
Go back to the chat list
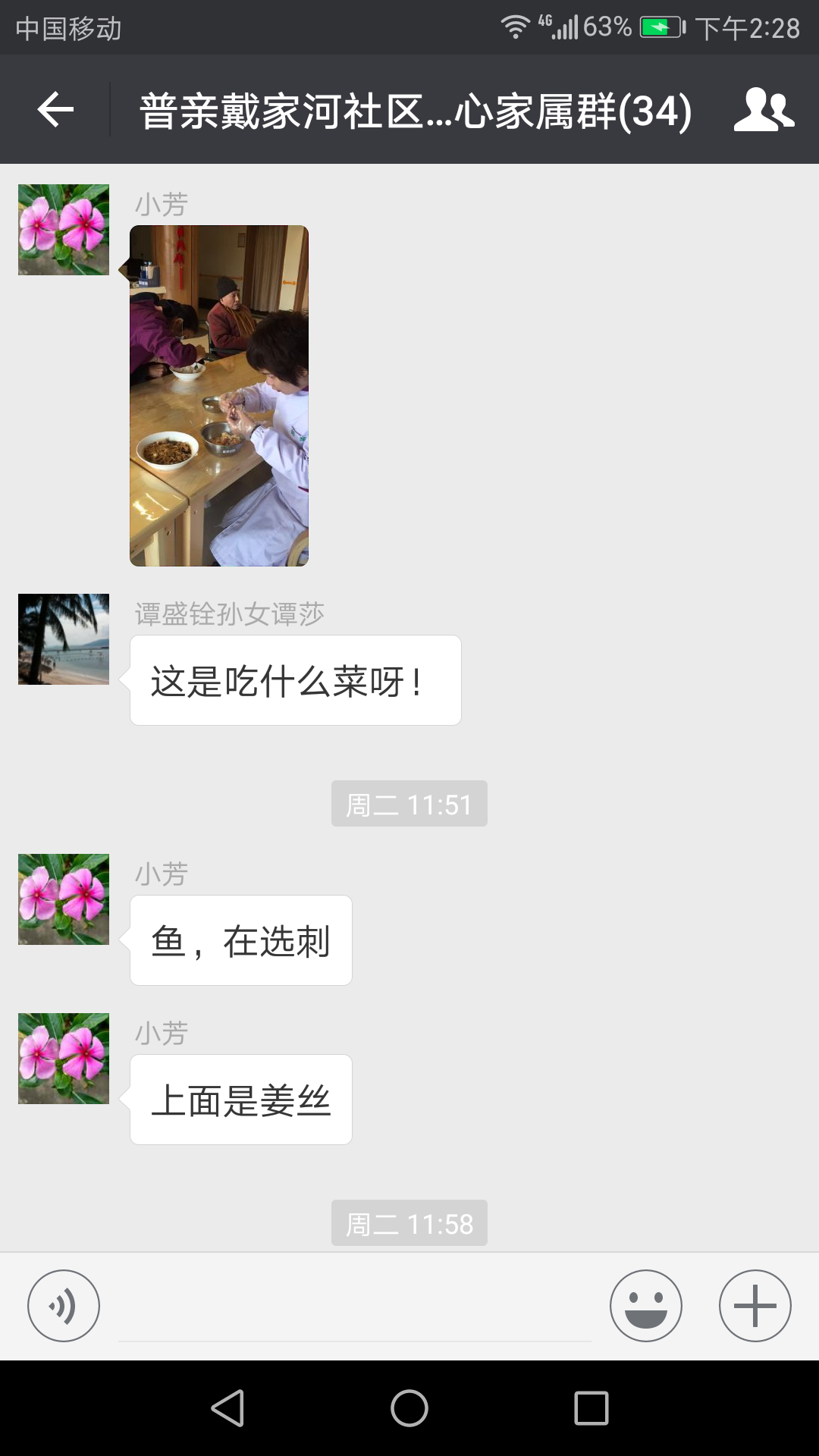pyautogui.click(x=55, y=110)
